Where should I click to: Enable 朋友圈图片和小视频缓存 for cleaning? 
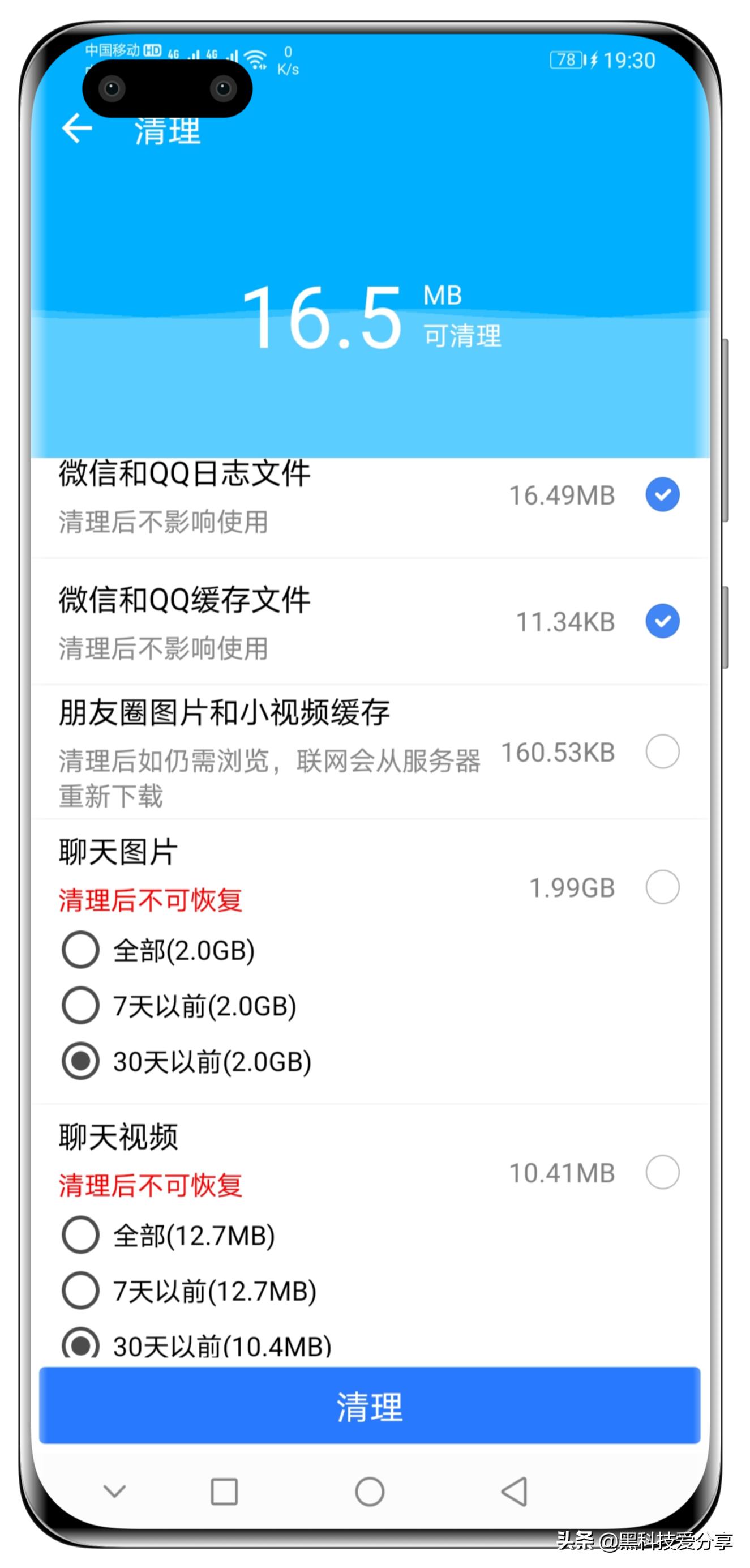(x=662, y=753)
